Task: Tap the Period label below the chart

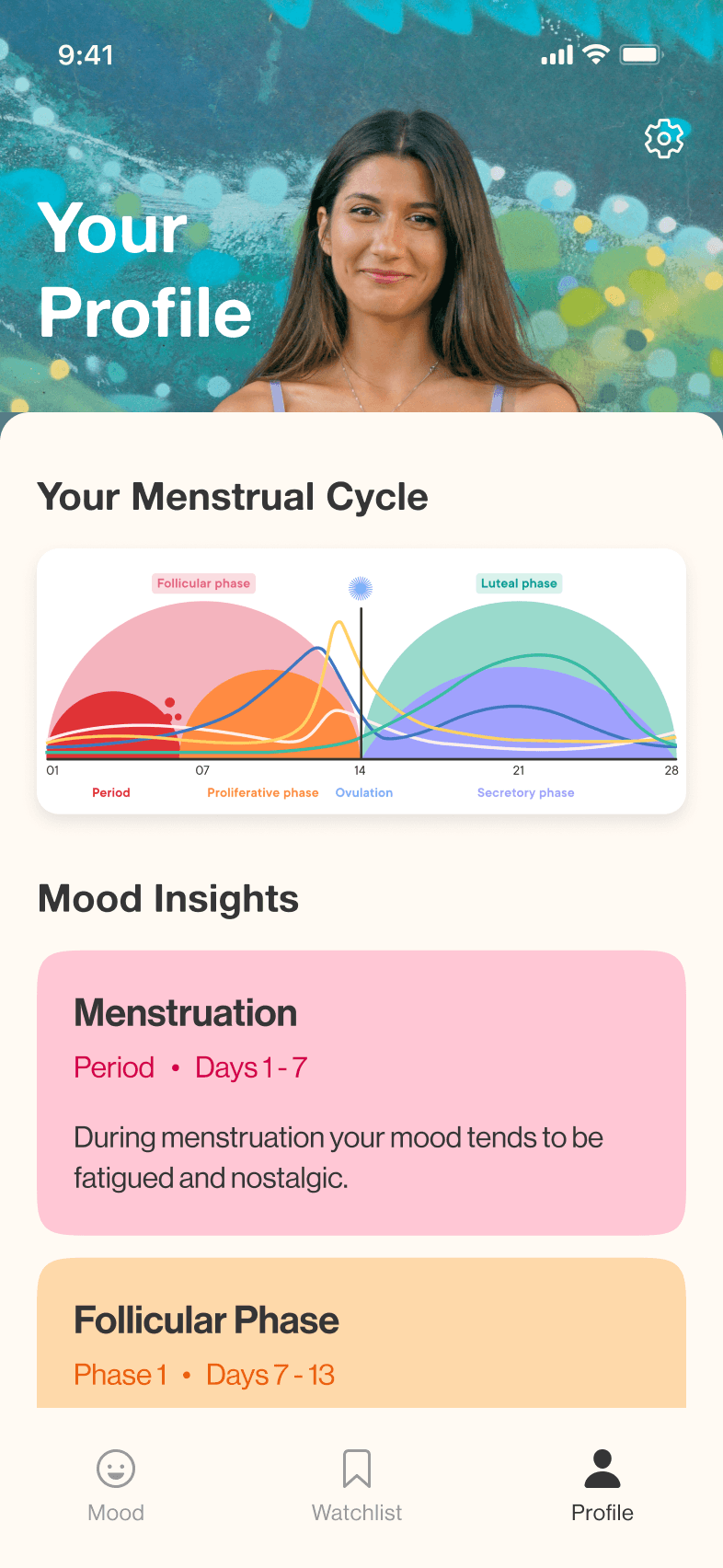Action: [110, 792]
